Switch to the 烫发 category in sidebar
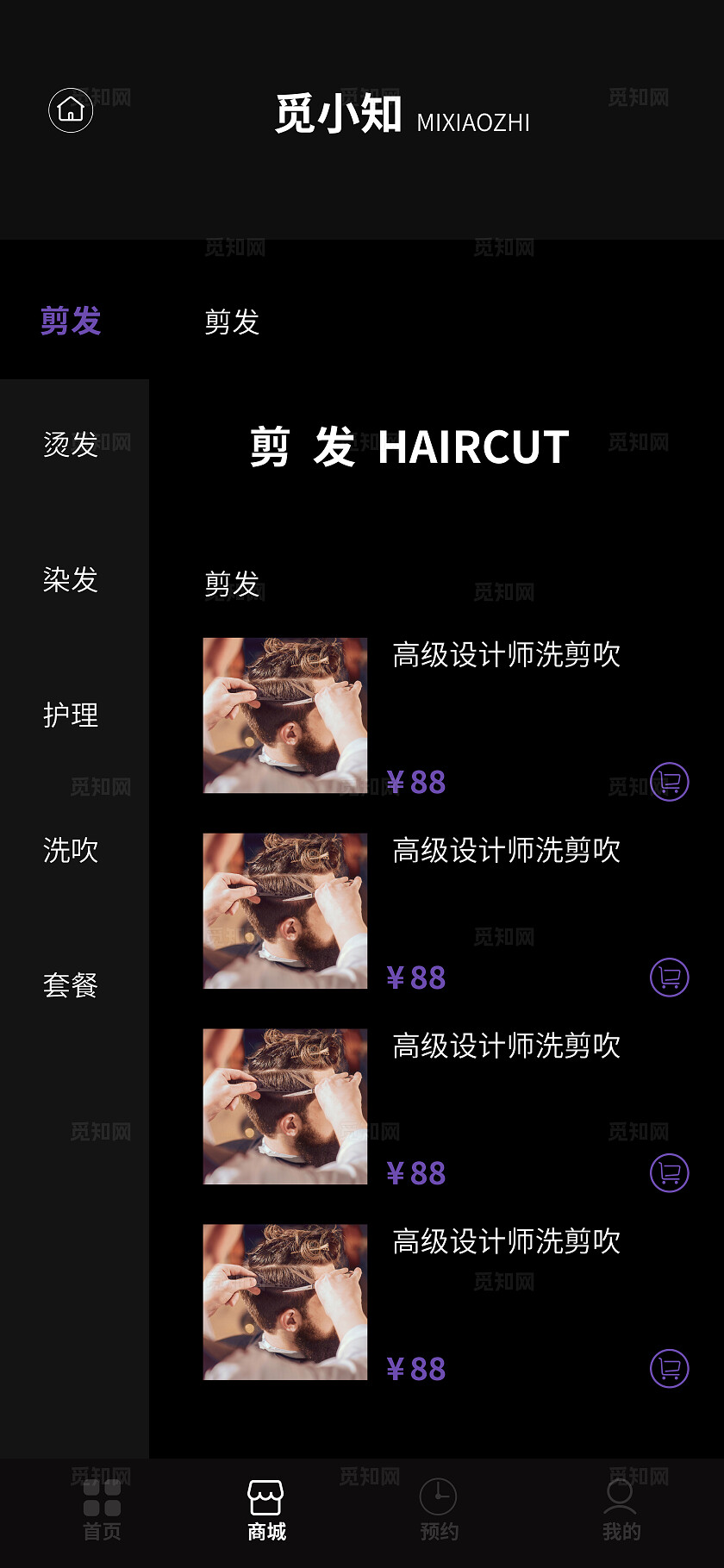 pyautogui.click(x=70, y=446)
